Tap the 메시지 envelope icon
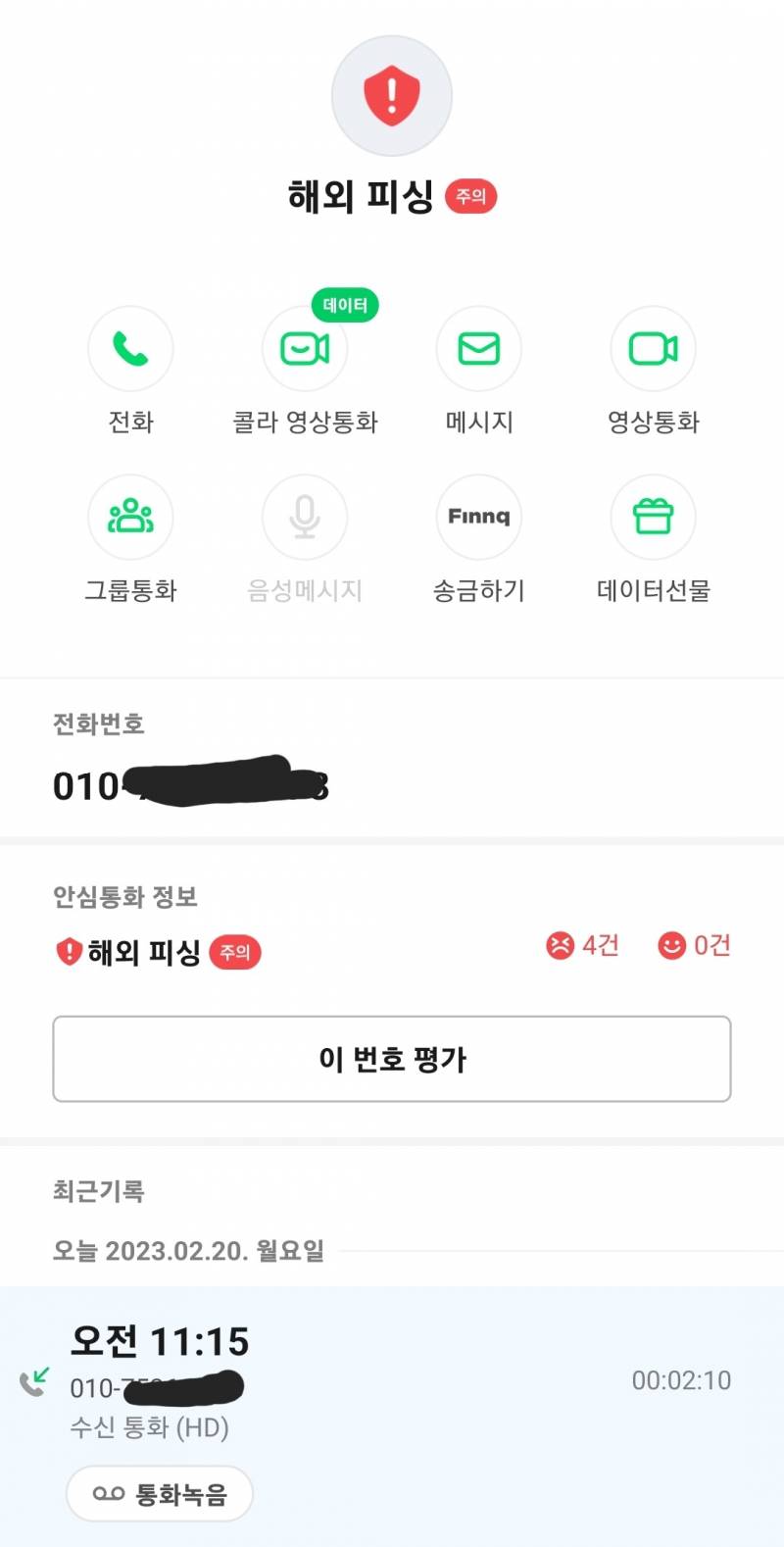Image resolution: width=784 pixels, height=1547 pixels. [478, 348]
